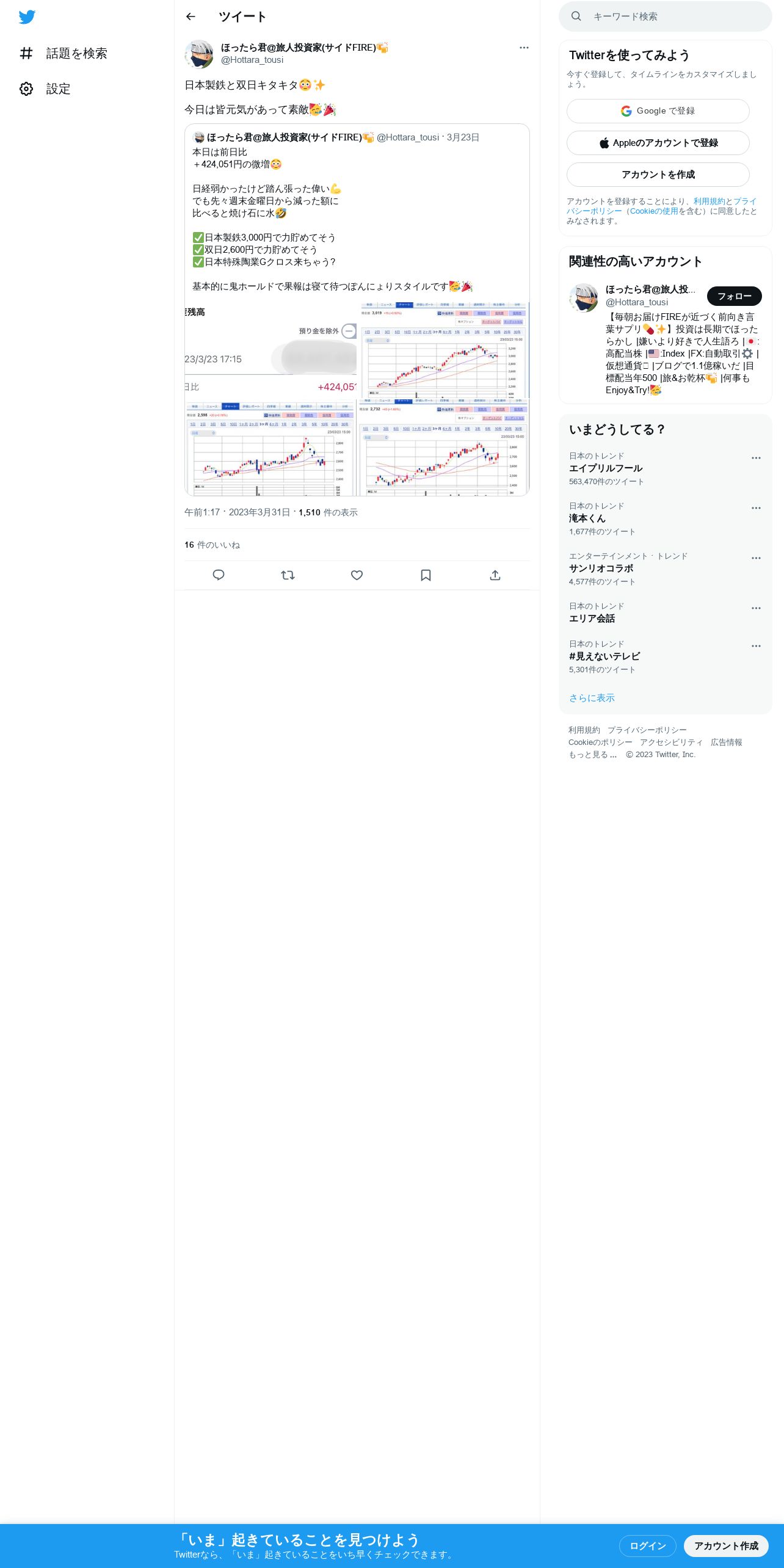Reply to this tweet
The height and width of the screenshot is (1568, 784).
point(219,575)
